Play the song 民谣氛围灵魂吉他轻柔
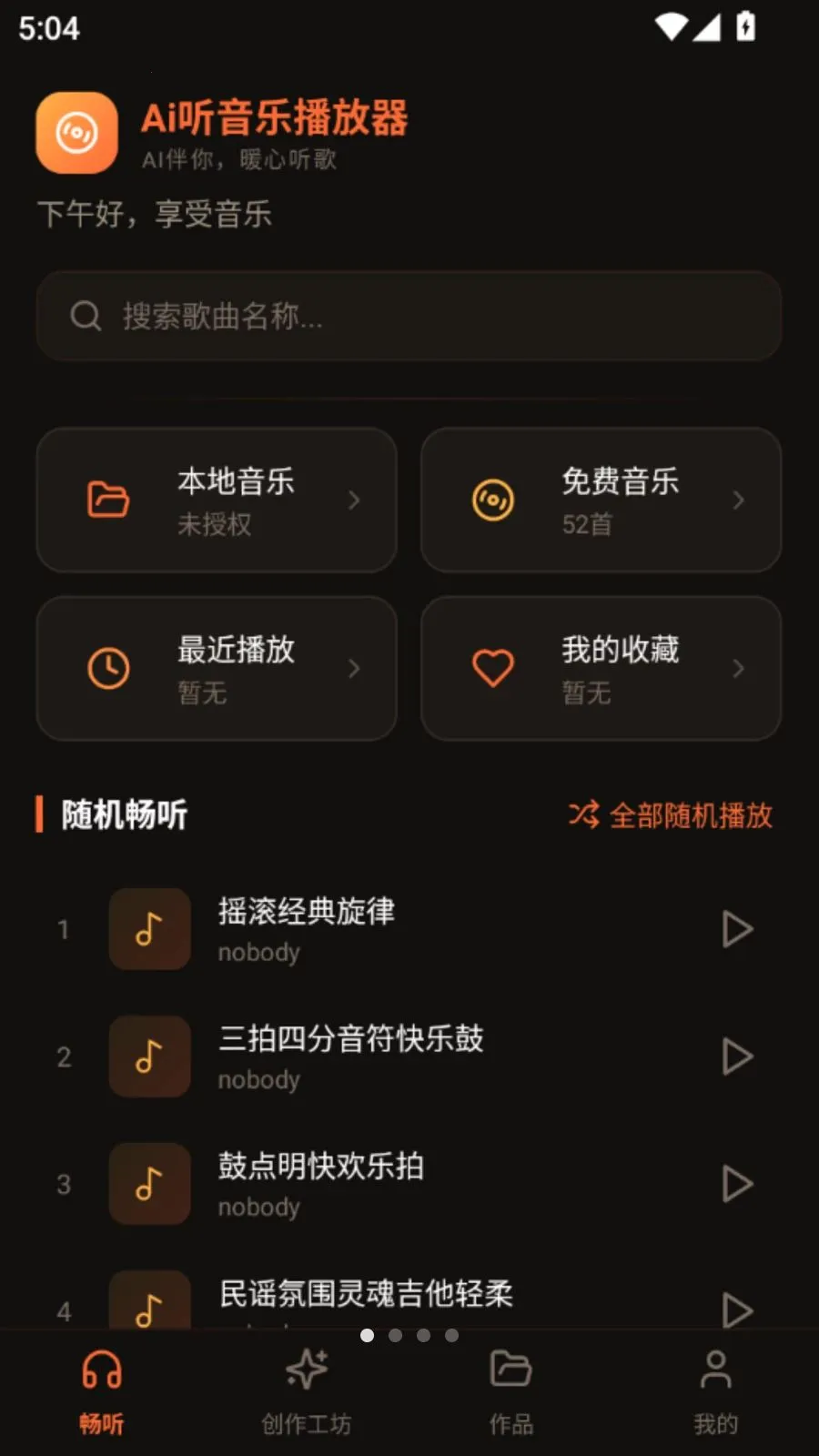 click(737, 1309)
